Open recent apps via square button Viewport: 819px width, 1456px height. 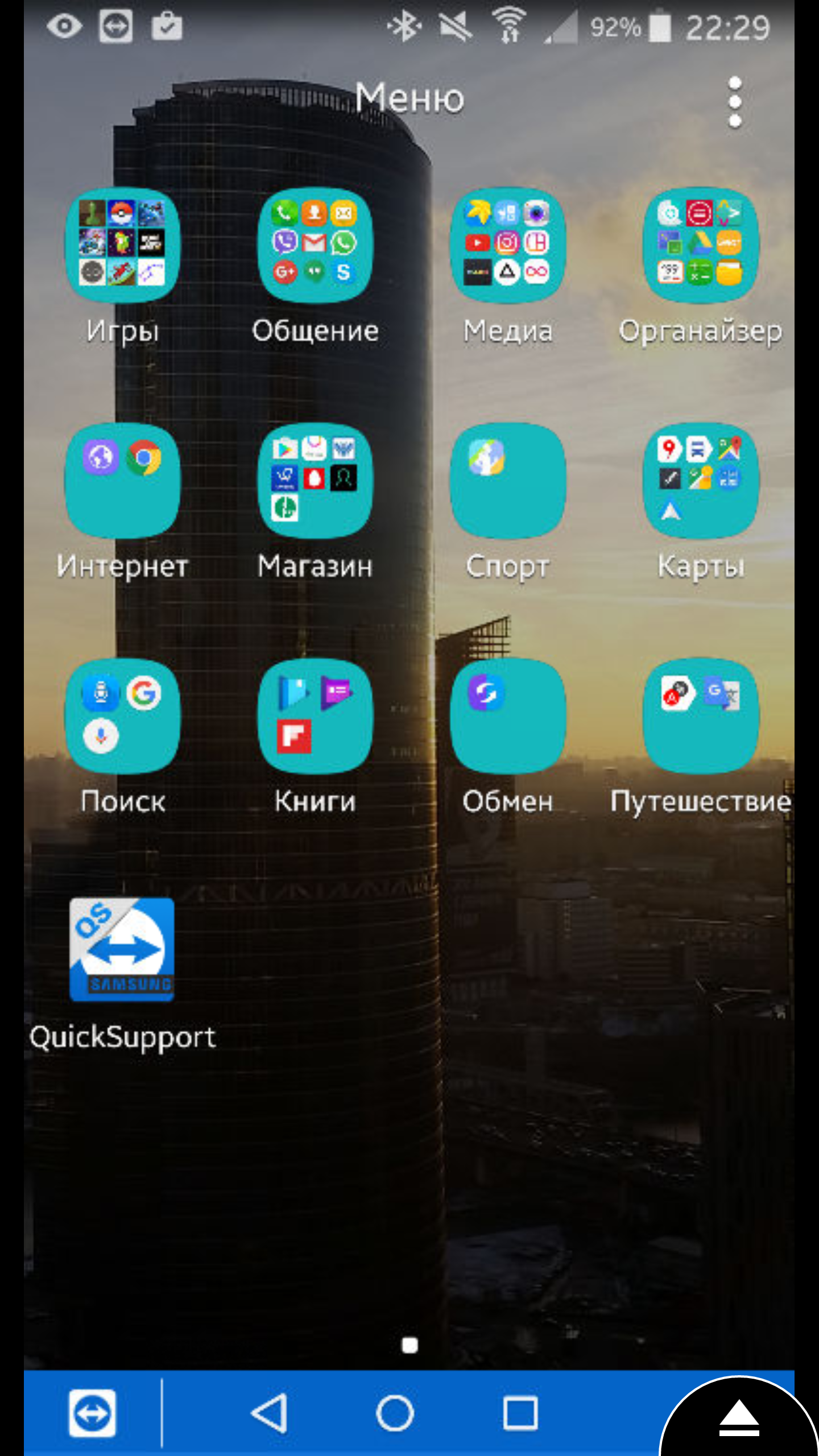[520, 1413]
